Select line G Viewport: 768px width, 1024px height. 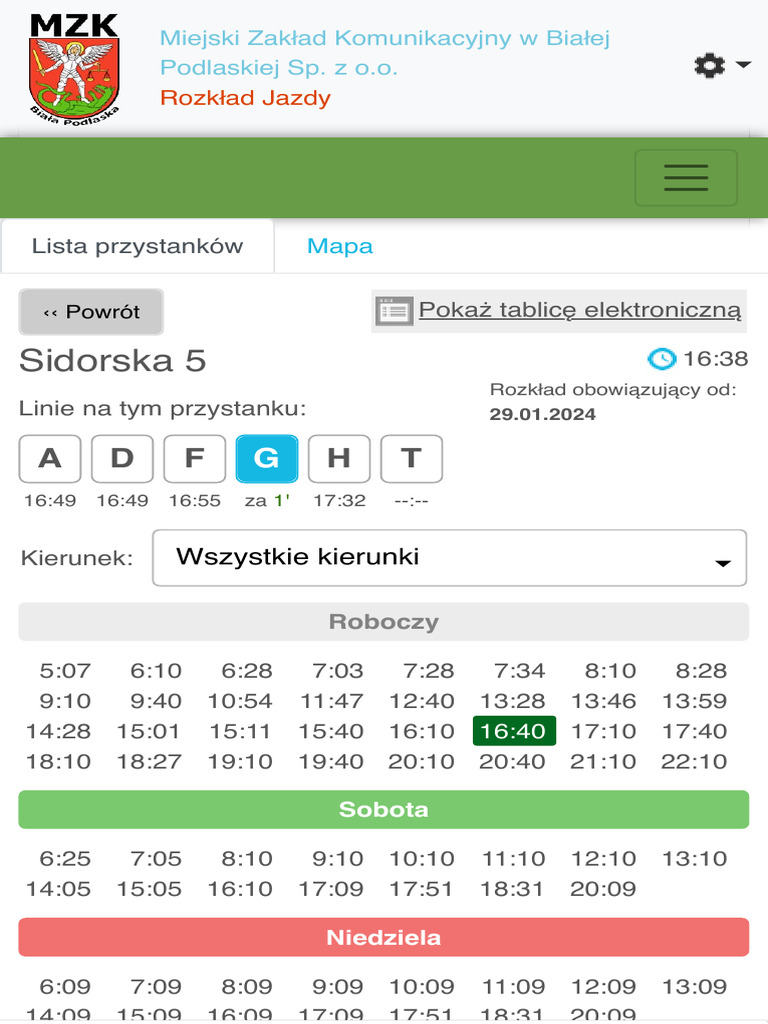[x=267, y=459]
